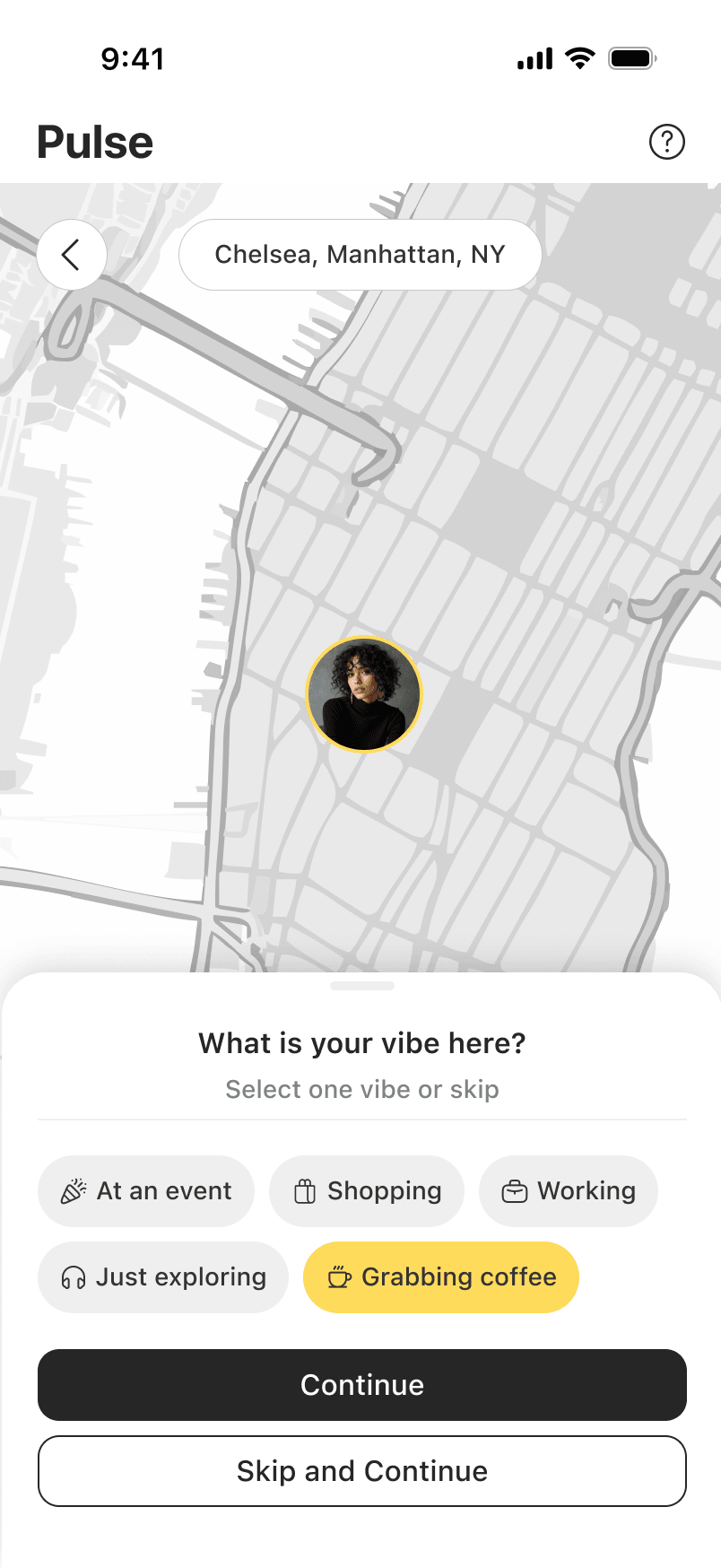
Task: Tap the black Continue button
Action: (362, 1385)
